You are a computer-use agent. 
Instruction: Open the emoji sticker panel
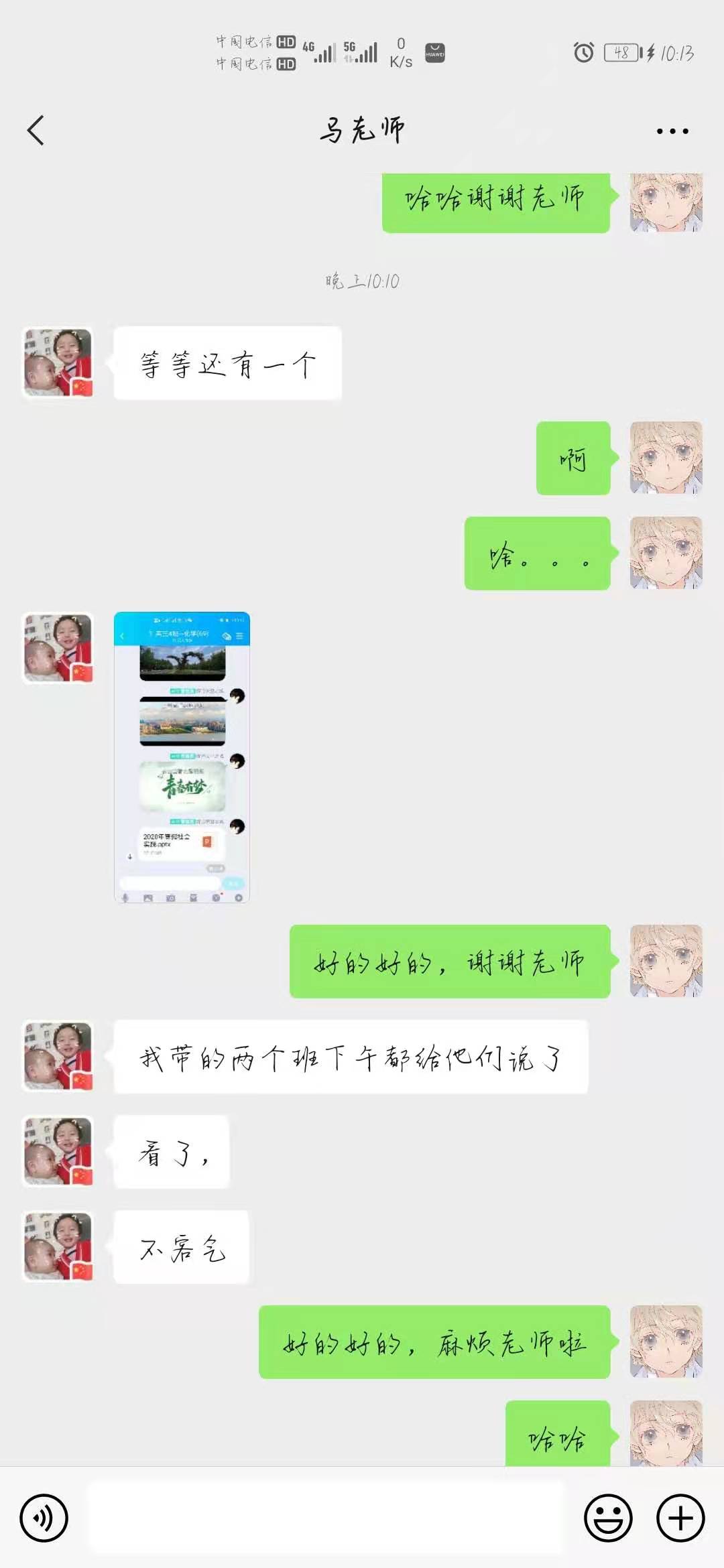(608, 1517)
